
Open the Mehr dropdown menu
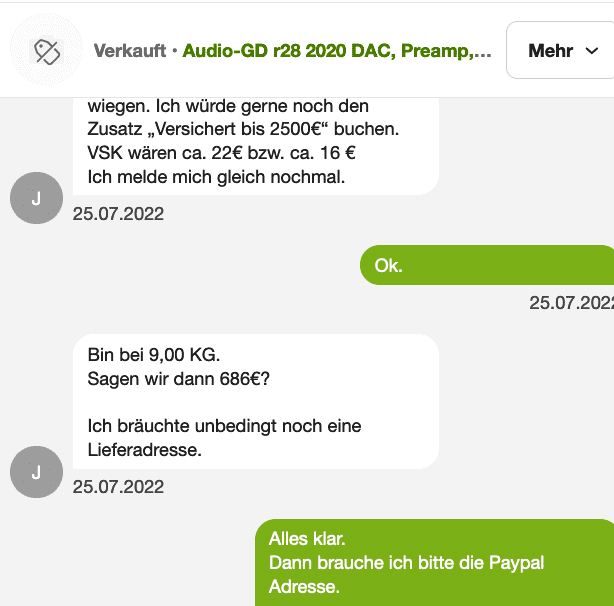(562, 50)
